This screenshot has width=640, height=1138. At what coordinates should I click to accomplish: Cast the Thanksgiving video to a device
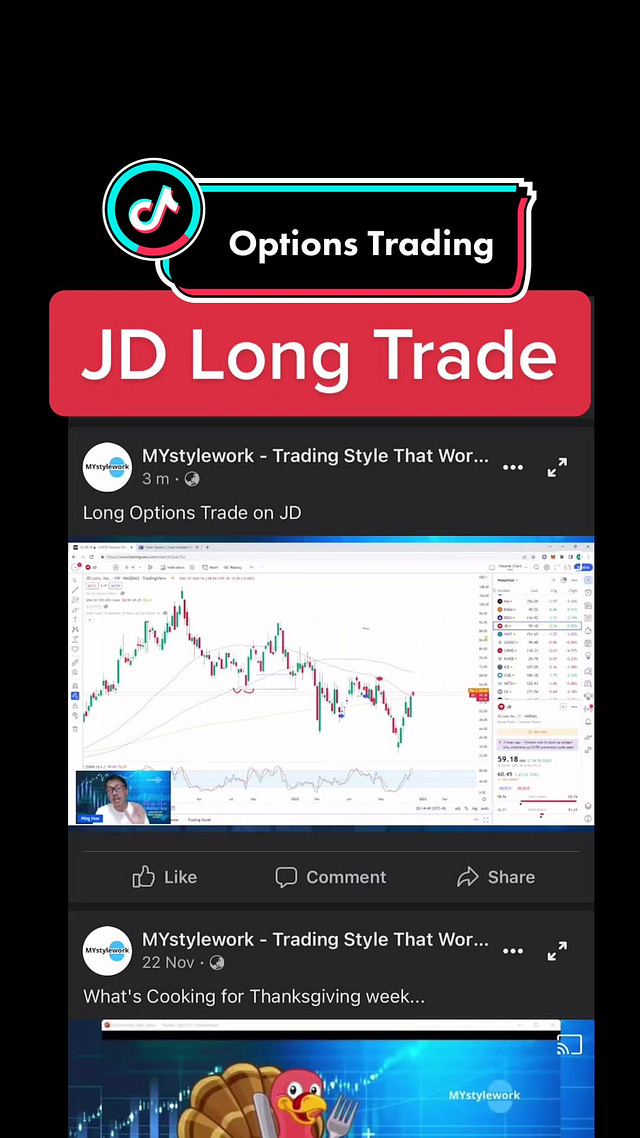(570, 1047)
